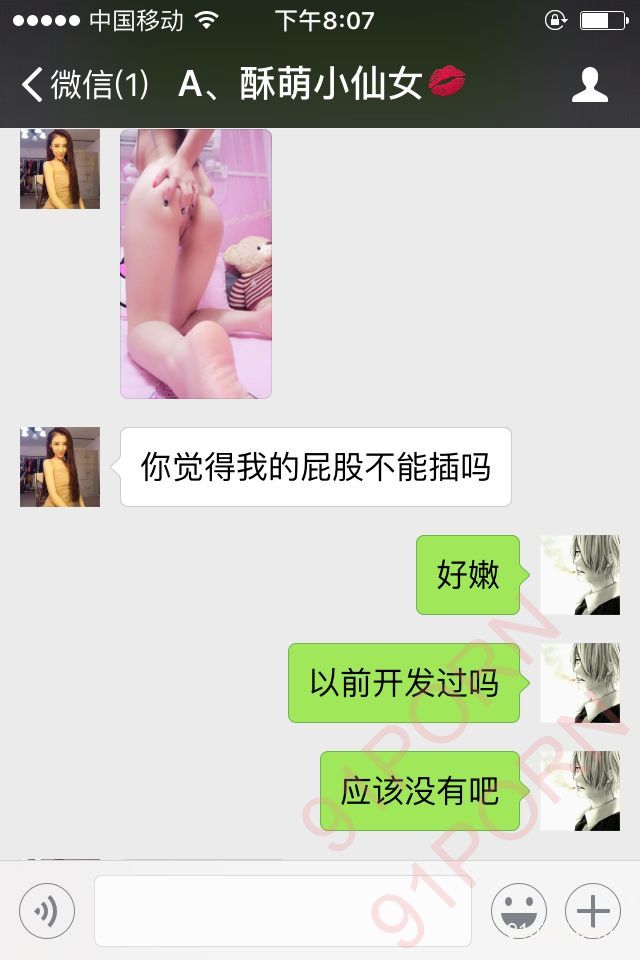Open the plus attachments menu

tap(593, 911)
